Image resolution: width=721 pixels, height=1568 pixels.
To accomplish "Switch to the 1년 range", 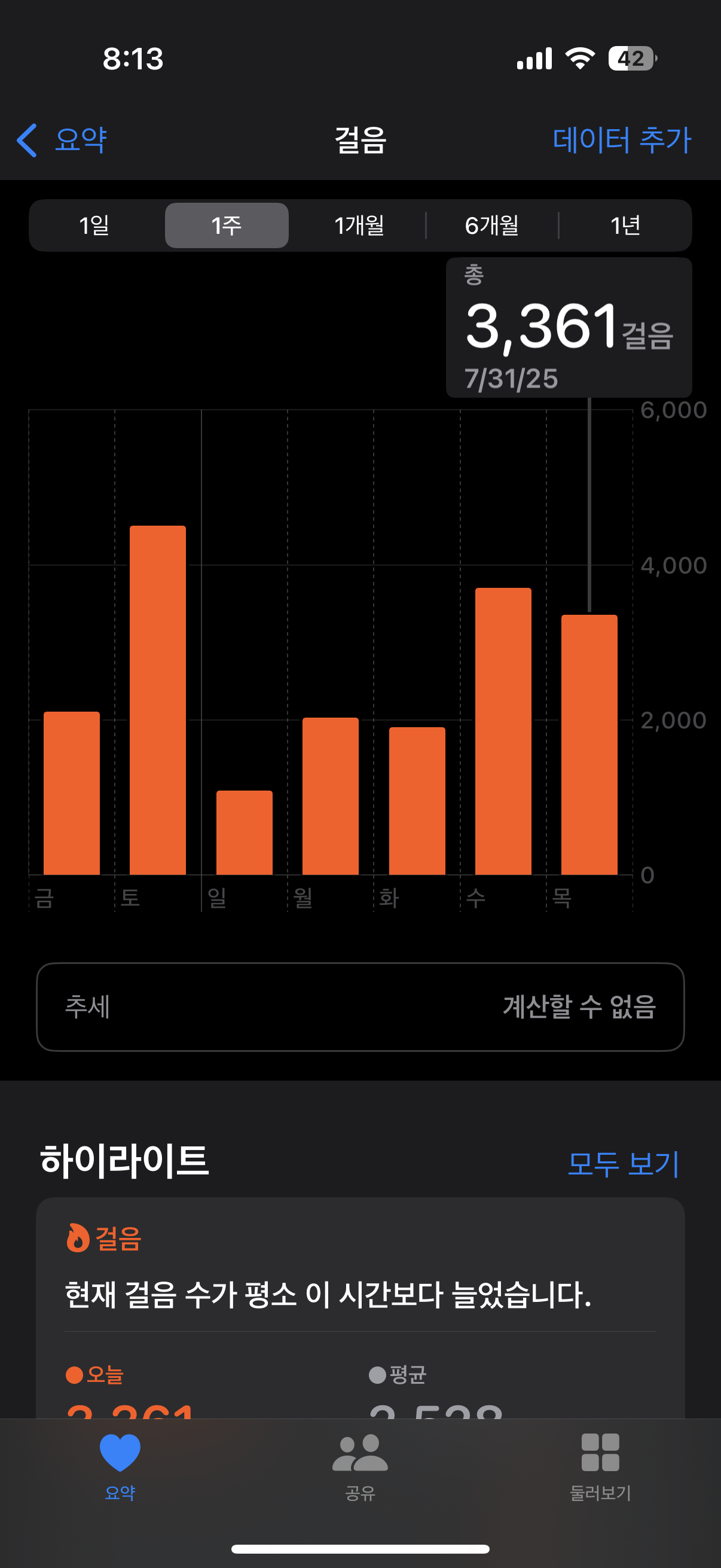I will point(625,225).
